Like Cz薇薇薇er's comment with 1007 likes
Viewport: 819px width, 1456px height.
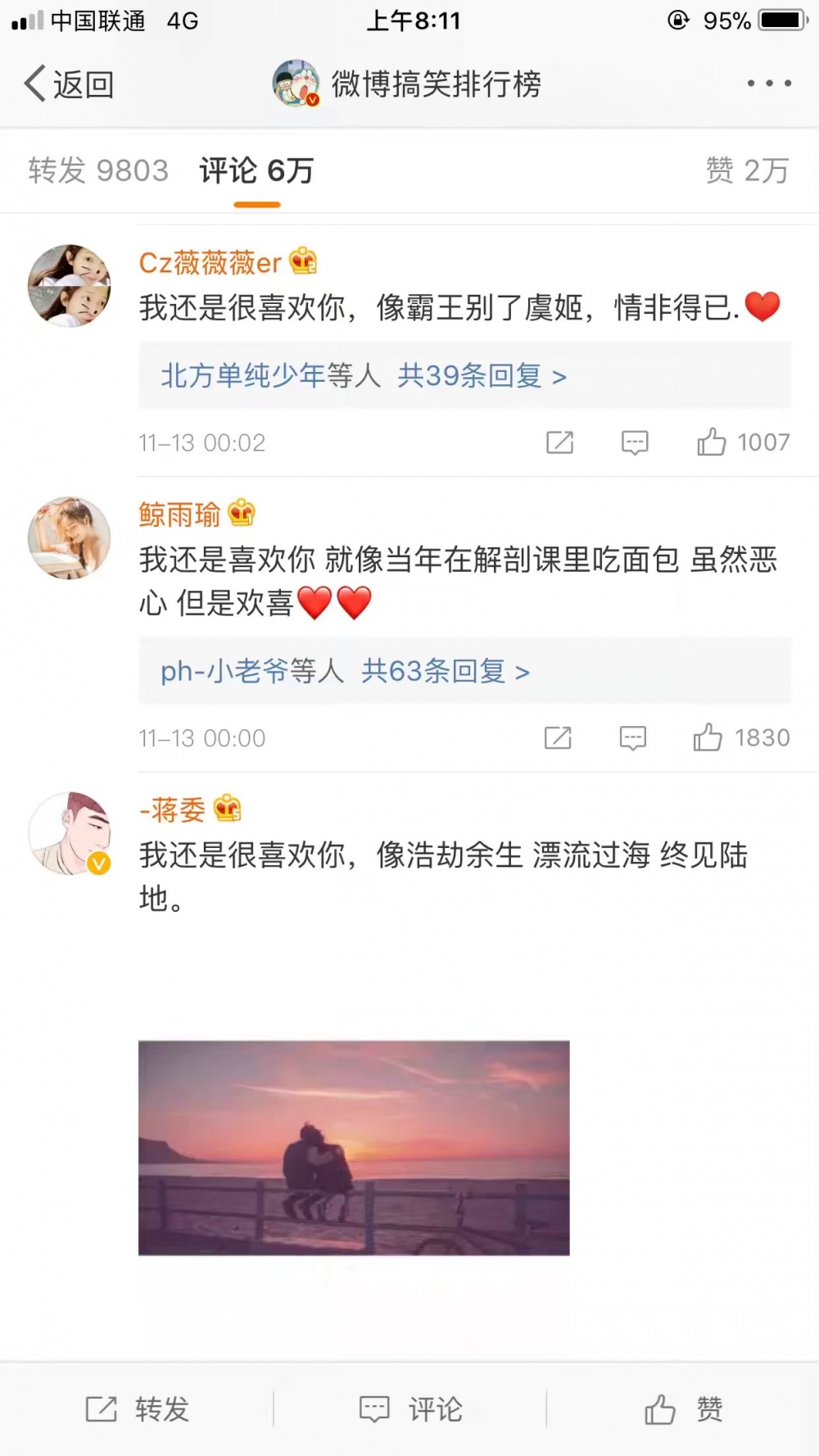click(x=743, y=442)
